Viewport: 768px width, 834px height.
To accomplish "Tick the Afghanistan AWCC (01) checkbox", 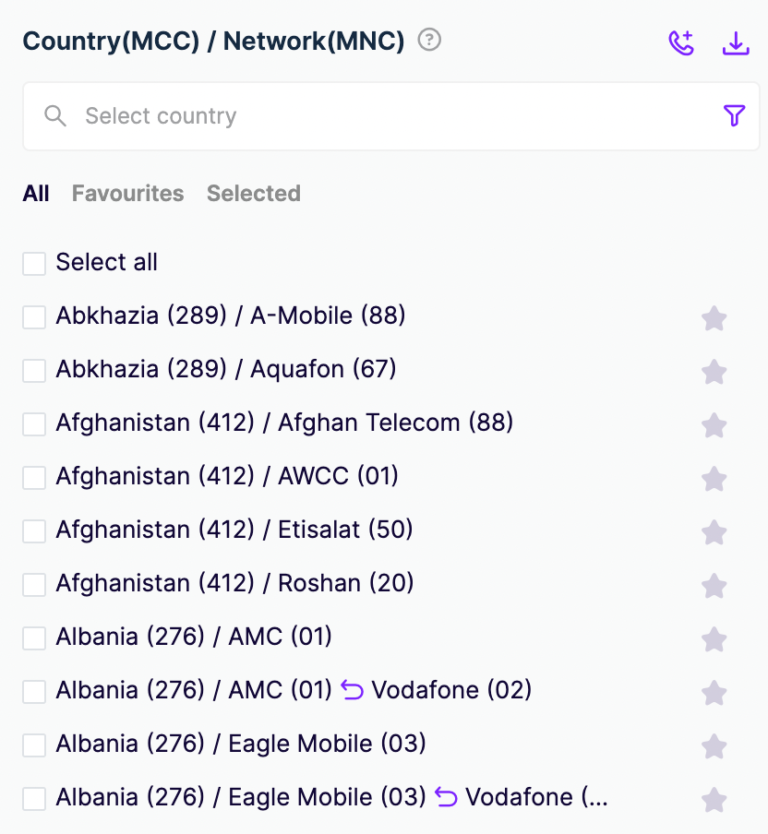I will [33, 477].
